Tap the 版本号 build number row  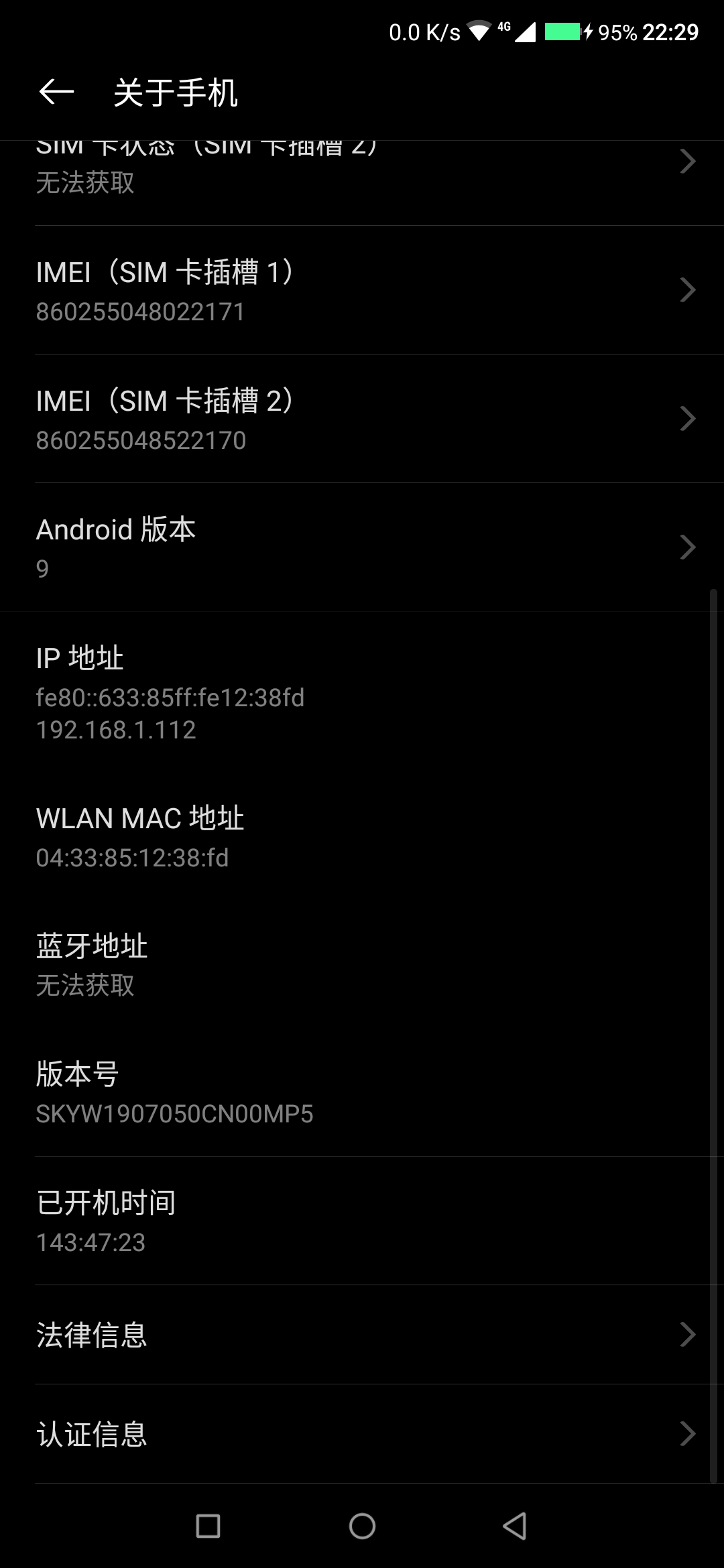point(362,1092)
